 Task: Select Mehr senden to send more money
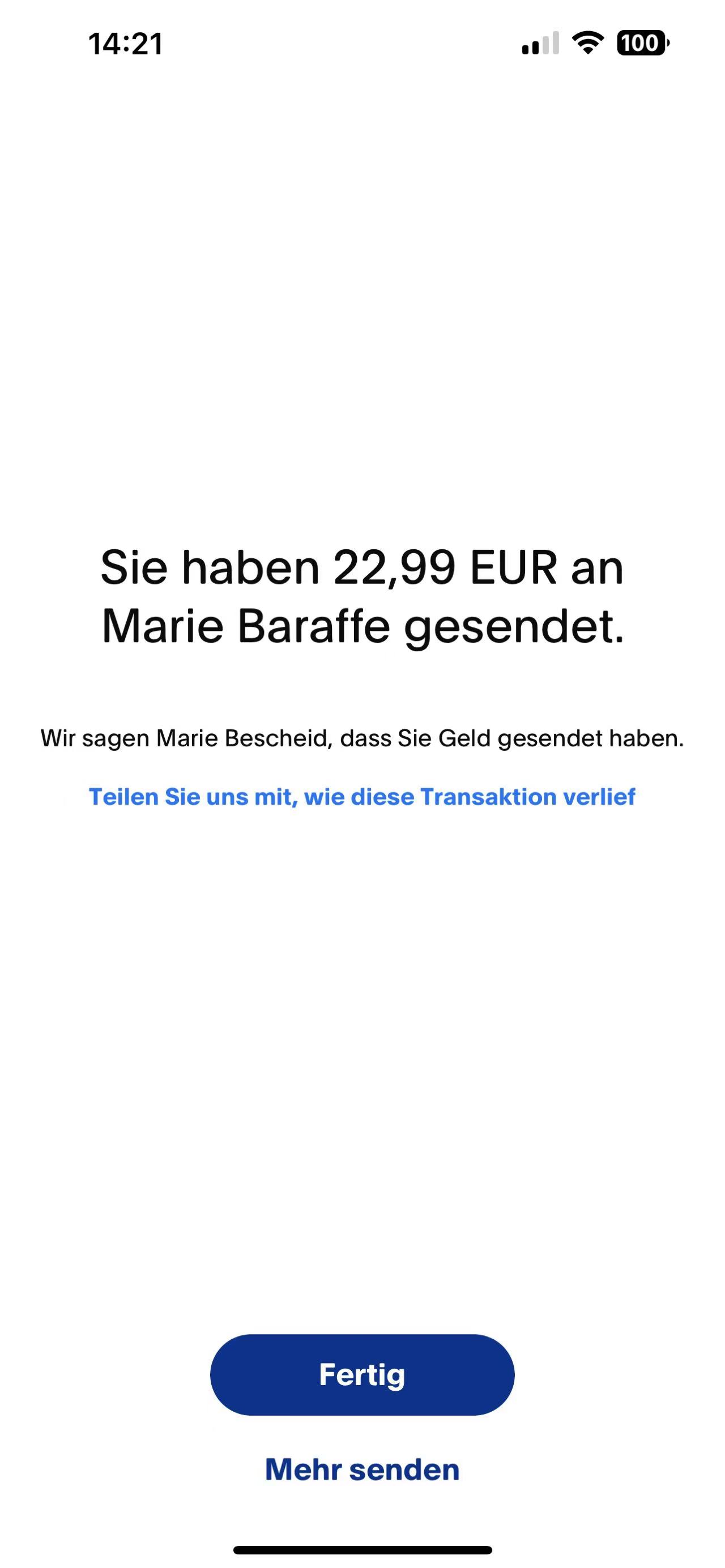(x=362, y=1469)
